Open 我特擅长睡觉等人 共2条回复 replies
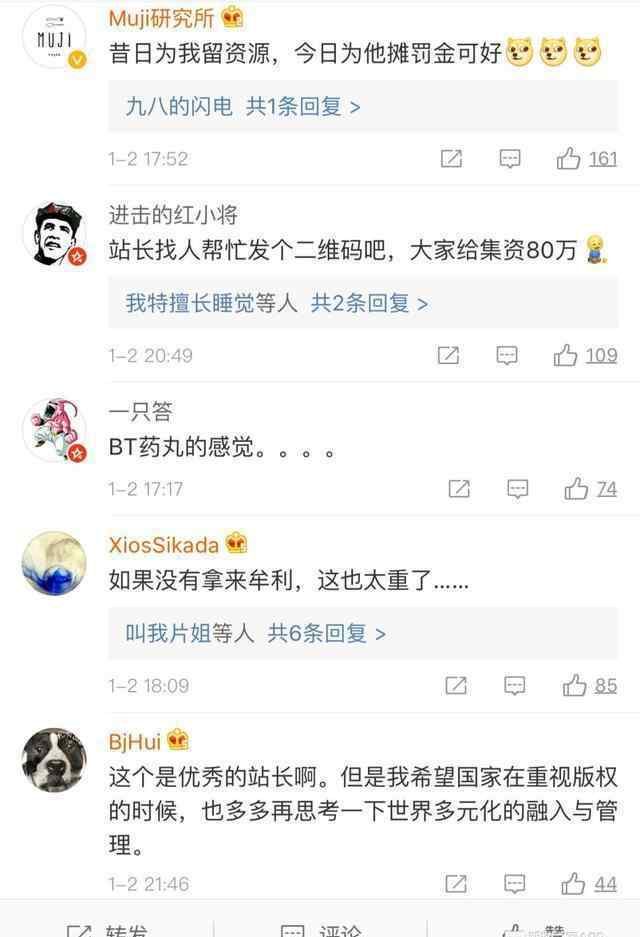The height and width of the screenshot is (937, 640). point(276,303)
